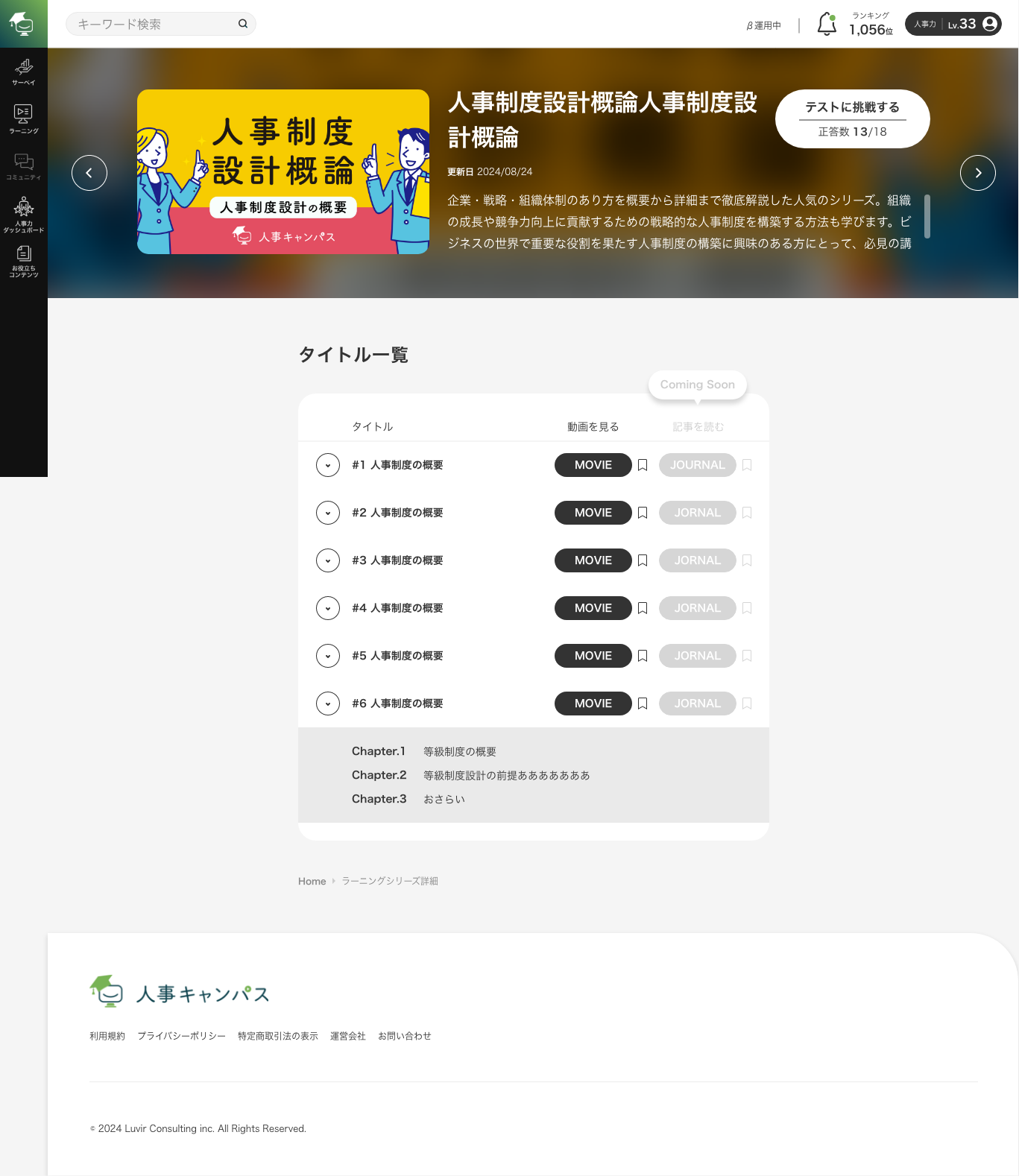
Task: Open the user profile Lv.33 button
Action: [953, 24]
